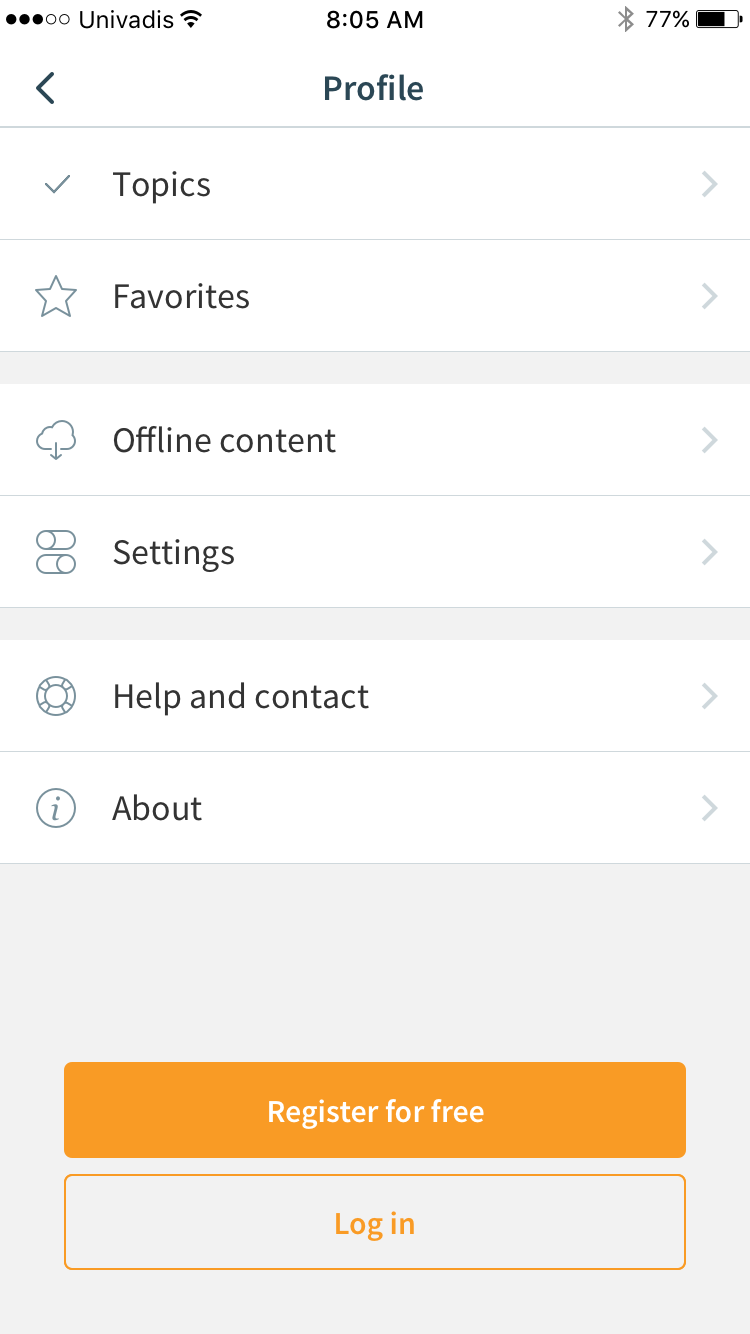Open the About row
This screenshot has width=750, height=1334.
(375, 808)
